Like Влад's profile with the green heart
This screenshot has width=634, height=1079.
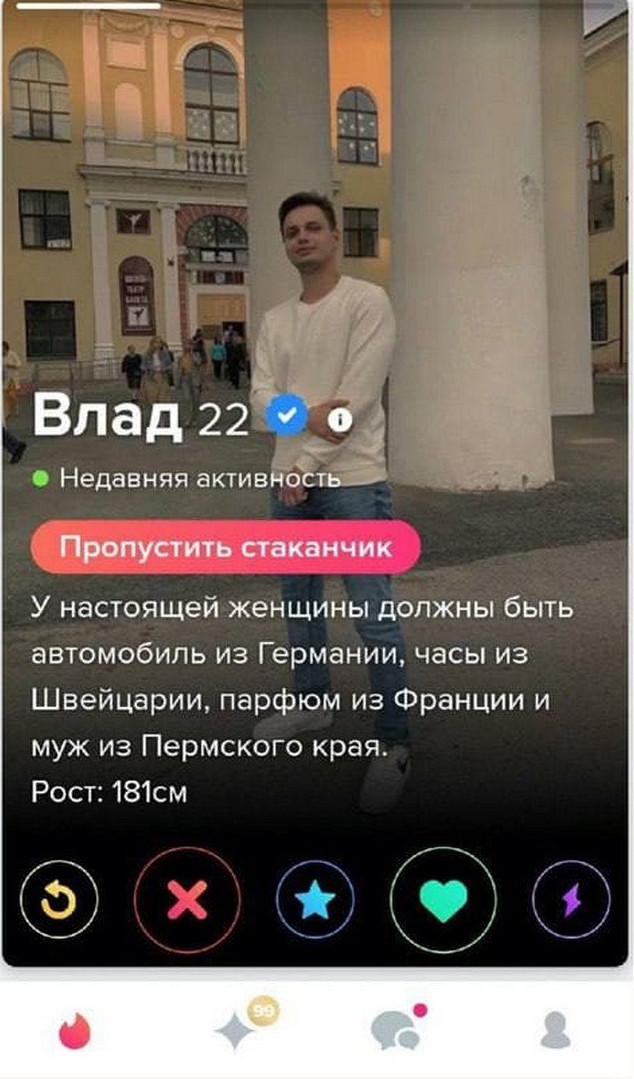443,899
